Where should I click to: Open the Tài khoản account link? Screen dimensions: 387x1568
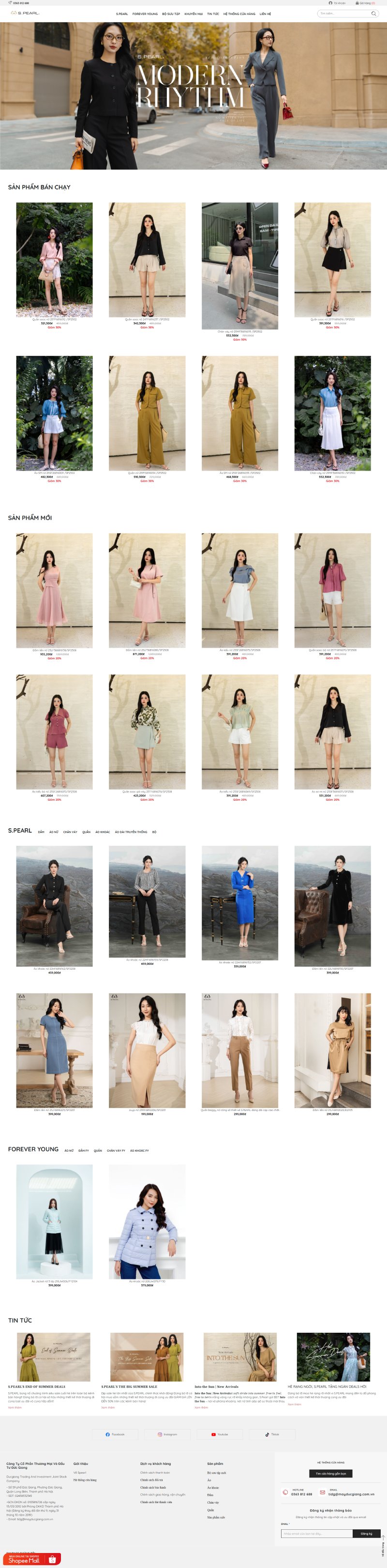click(337, 3)
